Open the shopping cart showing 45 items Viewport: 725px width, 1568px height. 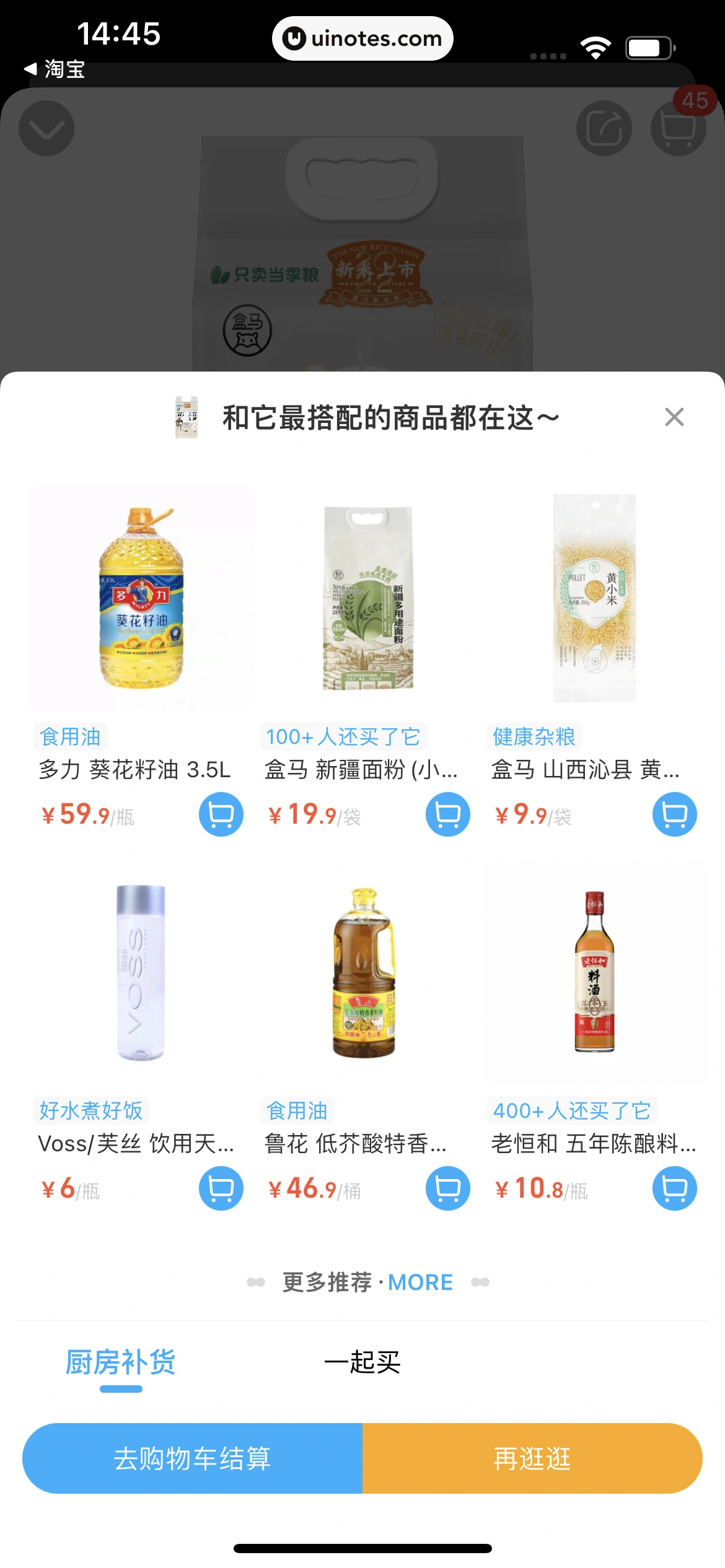677,128
